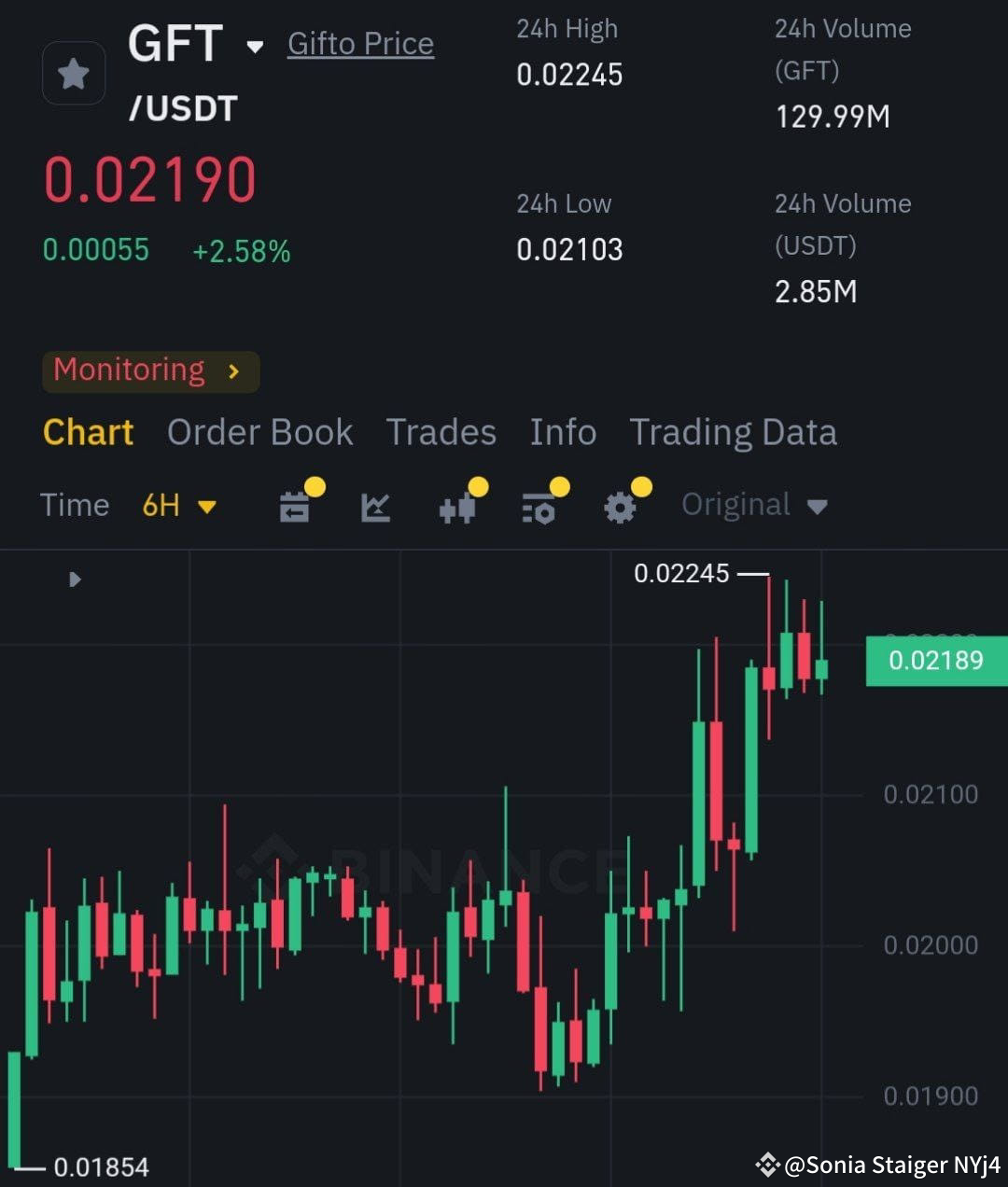Select the line chart type icon

(x=375, y=506)
